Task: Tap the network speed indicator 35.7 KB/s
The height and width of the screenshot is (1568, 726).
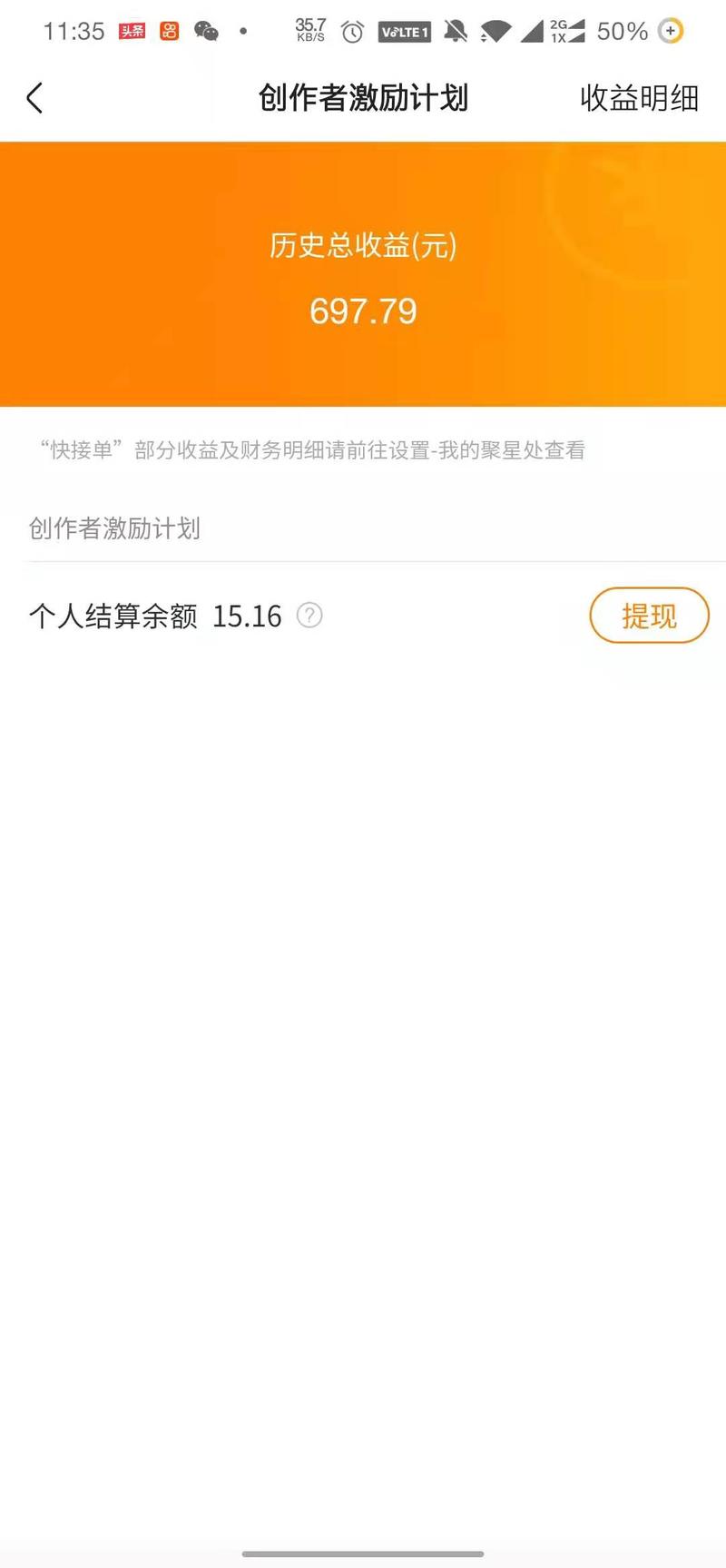Action: coord(310,30)
